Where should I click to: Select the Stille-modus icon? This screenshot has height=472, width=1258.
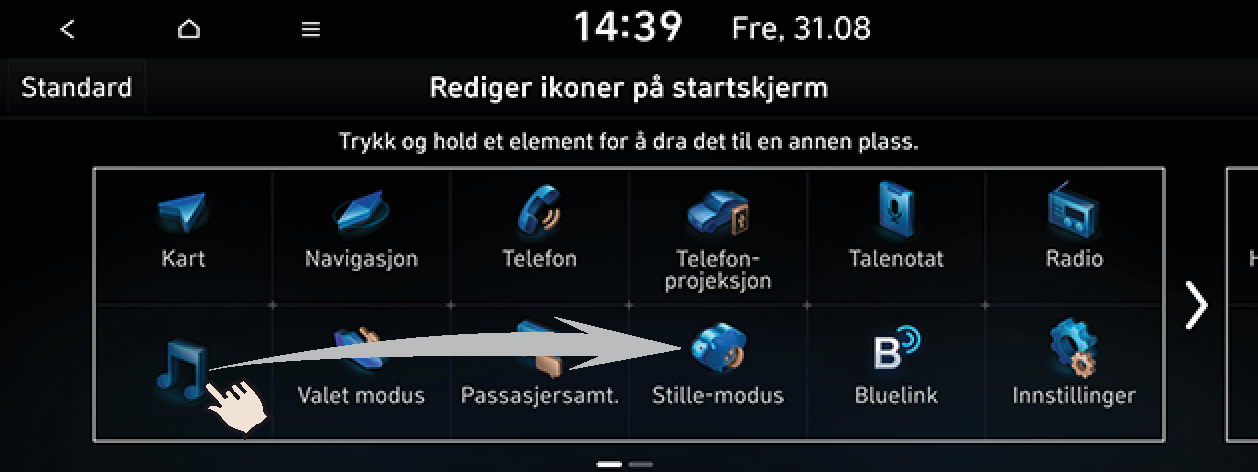[717, 370]
